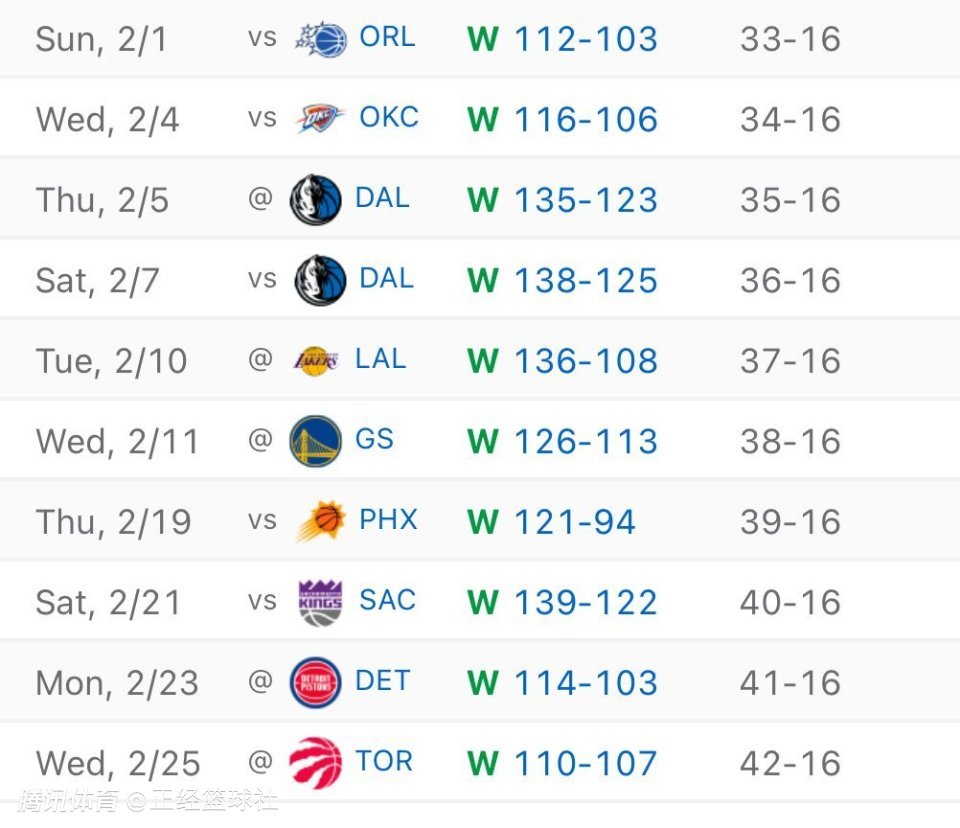Go to the TOR team page
The height and width of the screenshot is (828, 960).
[x=384, y=762]
